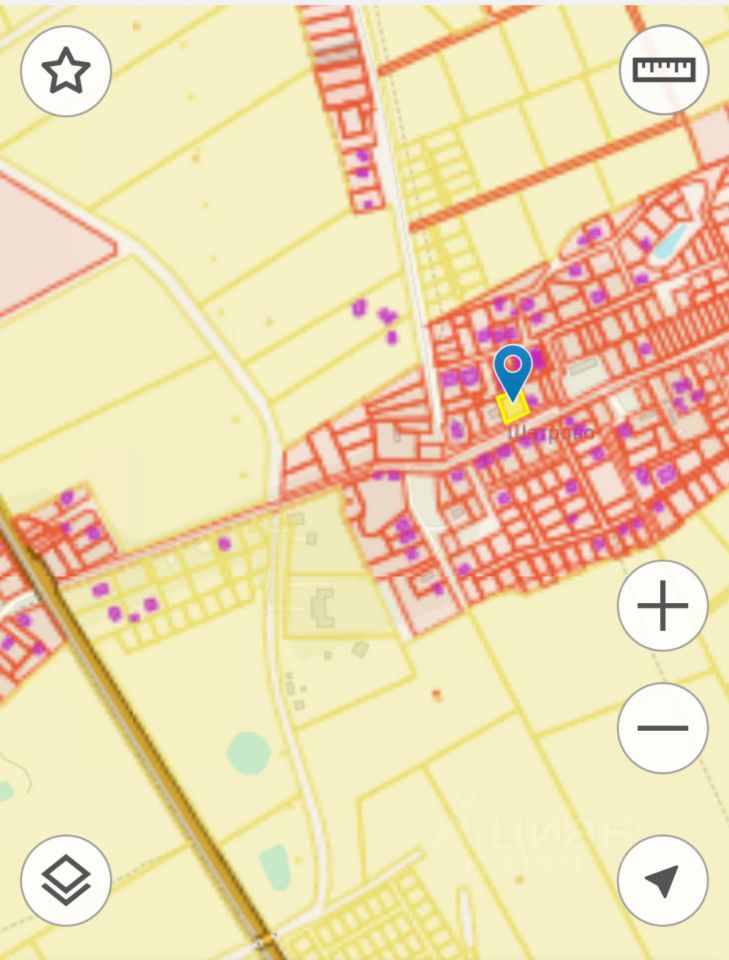729x960 pixels.
Task: Open the map layers selector
Action: (x=66, y=880)
